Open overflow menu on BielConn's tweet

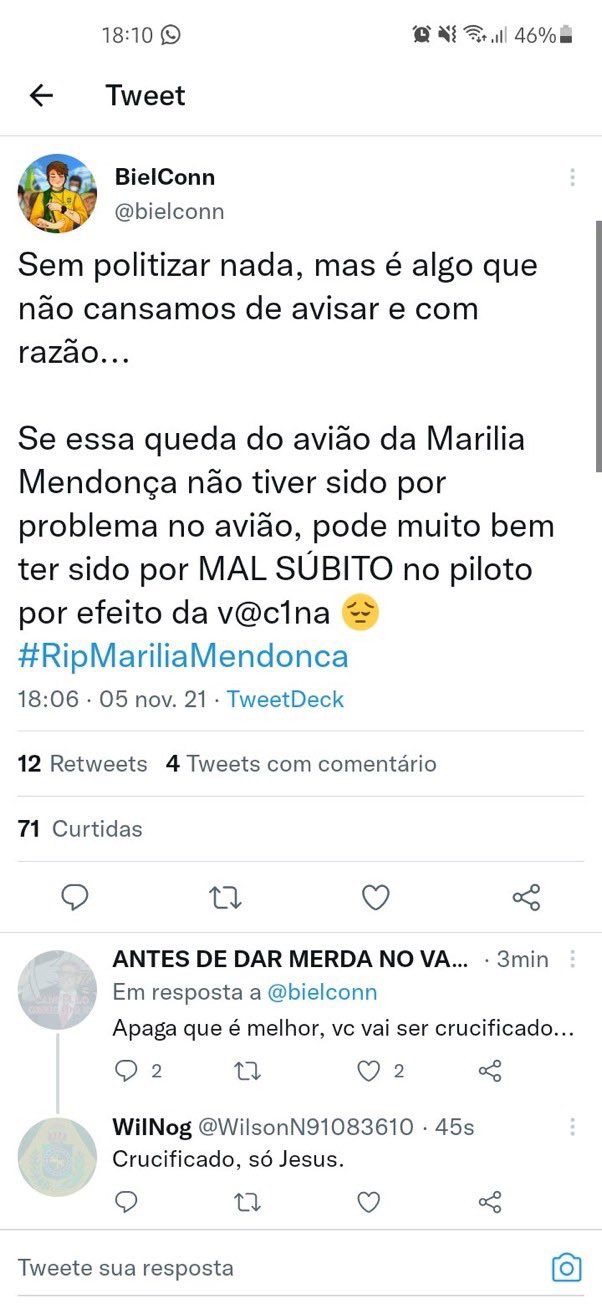pyautogui.click(x=572, y=178)
